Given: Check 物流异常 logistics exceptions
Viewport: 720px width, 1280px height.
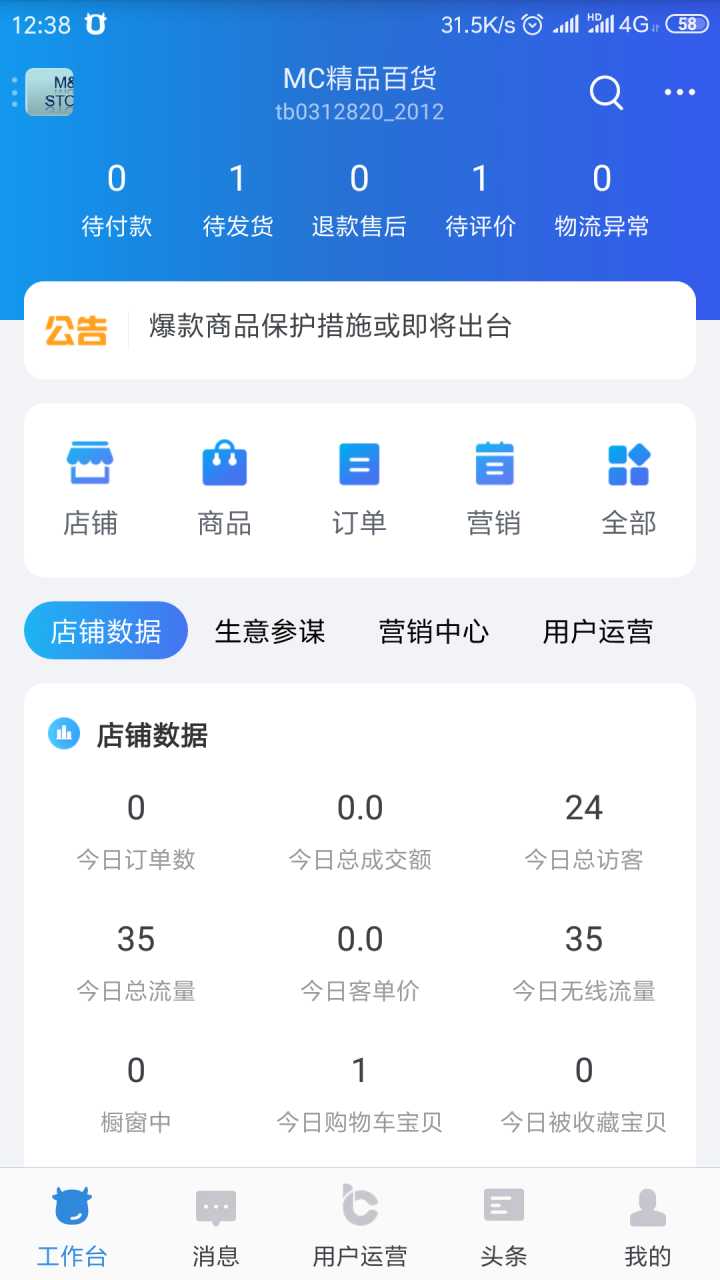Looking at the screenshot, I should point(602,201).
